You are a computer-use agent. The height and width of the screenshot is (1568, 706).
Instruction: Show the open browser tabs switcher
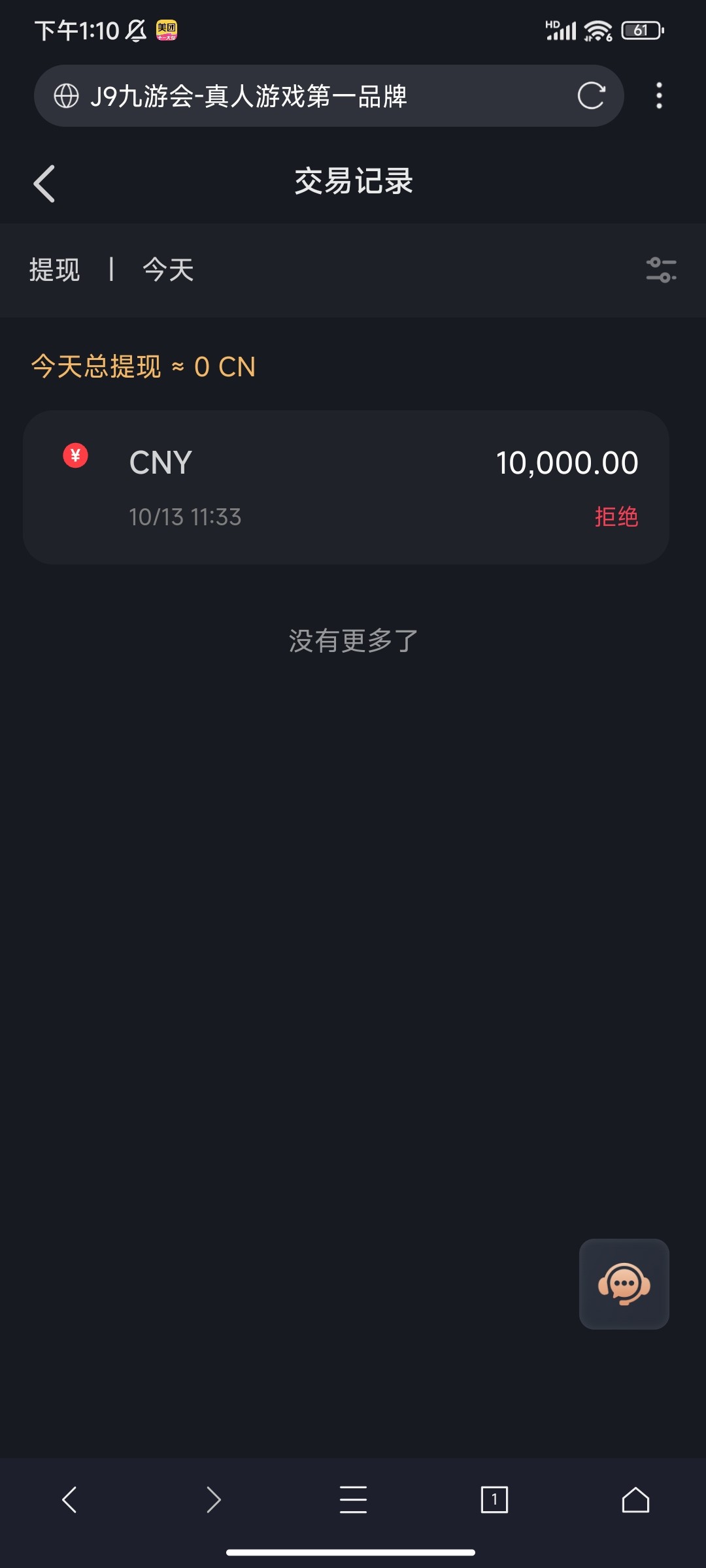494,1499
